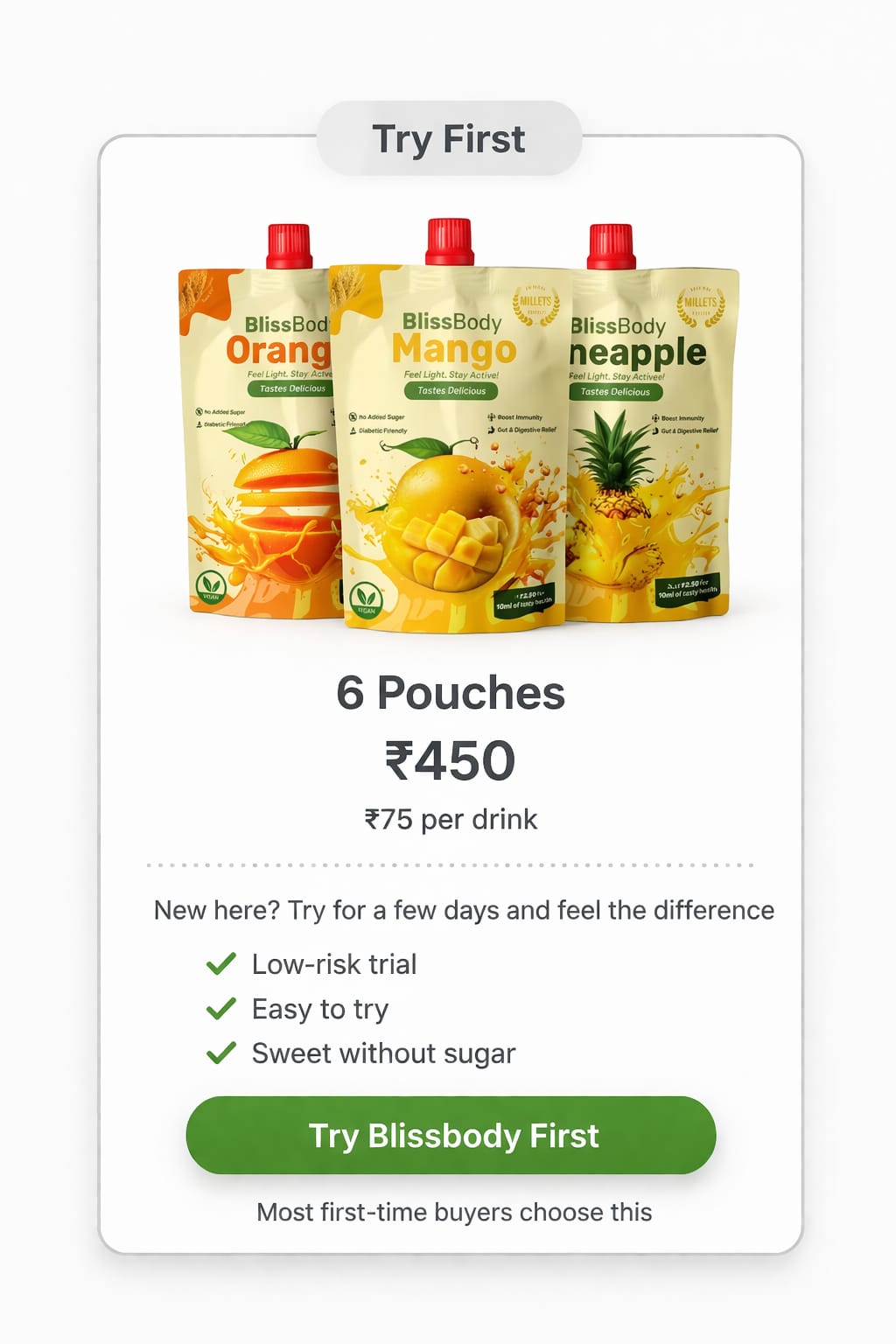
Task: Toggle the Sweet without sugar checkmark
Action: coord(219,1053)
